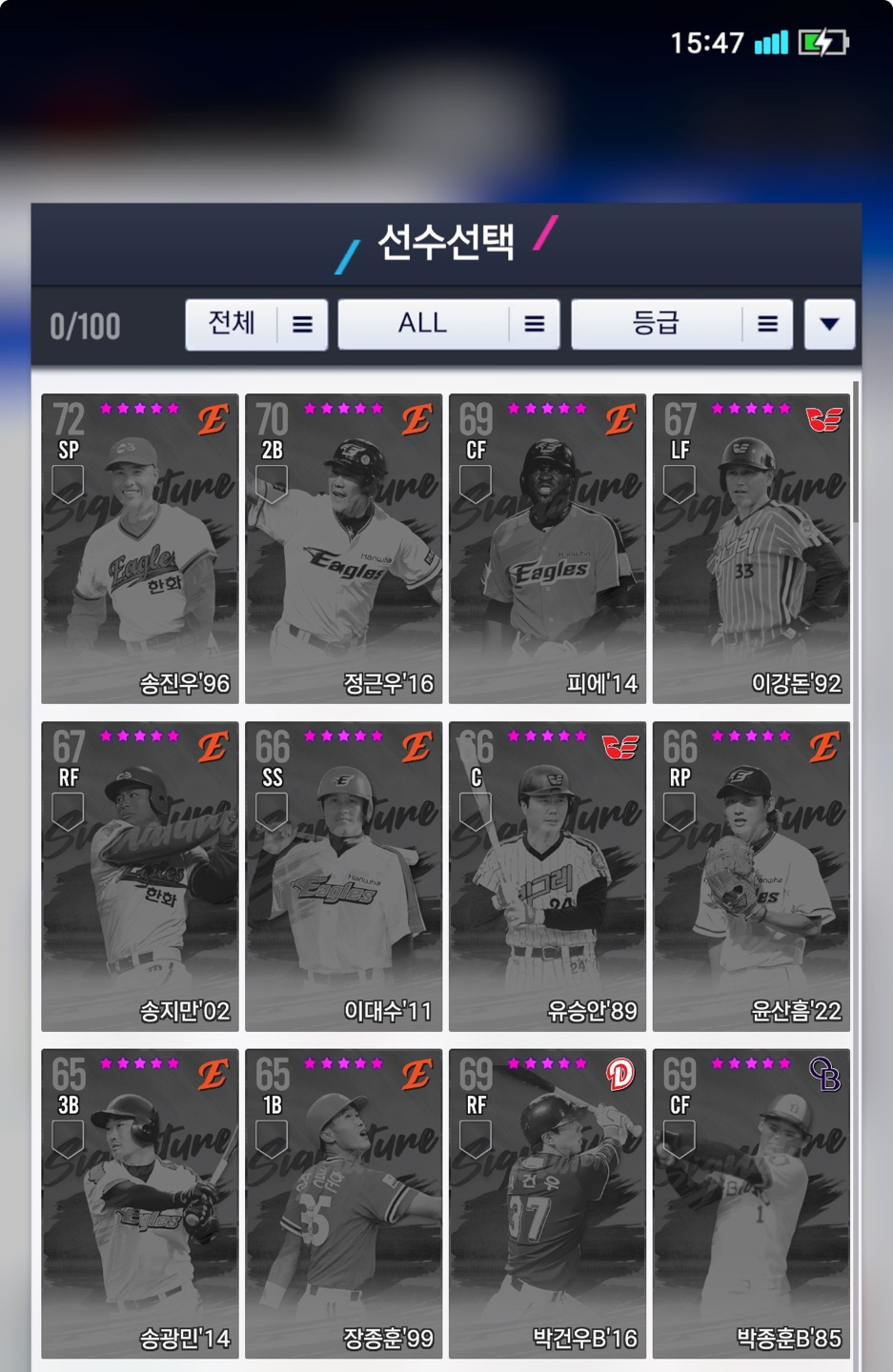The image size is (893, 1372).
Task: Open the ALL filter dropdown
Action: pos(448,325)
